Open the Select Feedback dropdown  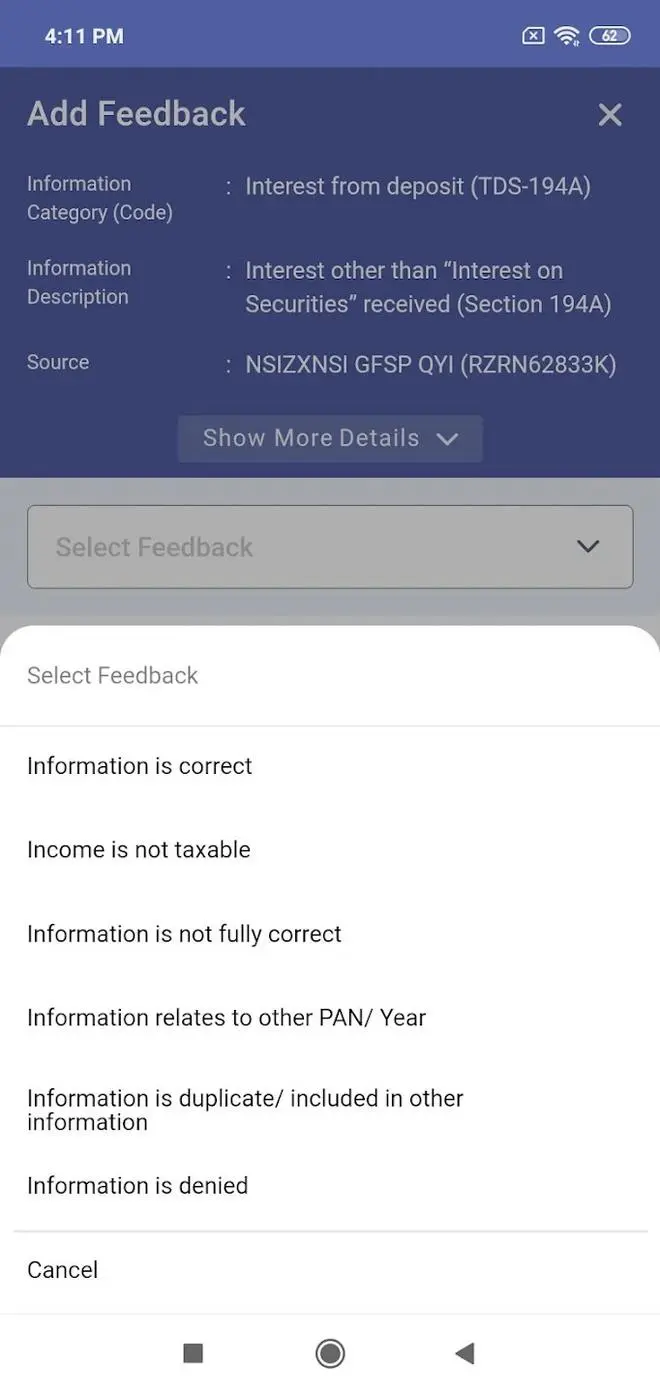point(330,547)
